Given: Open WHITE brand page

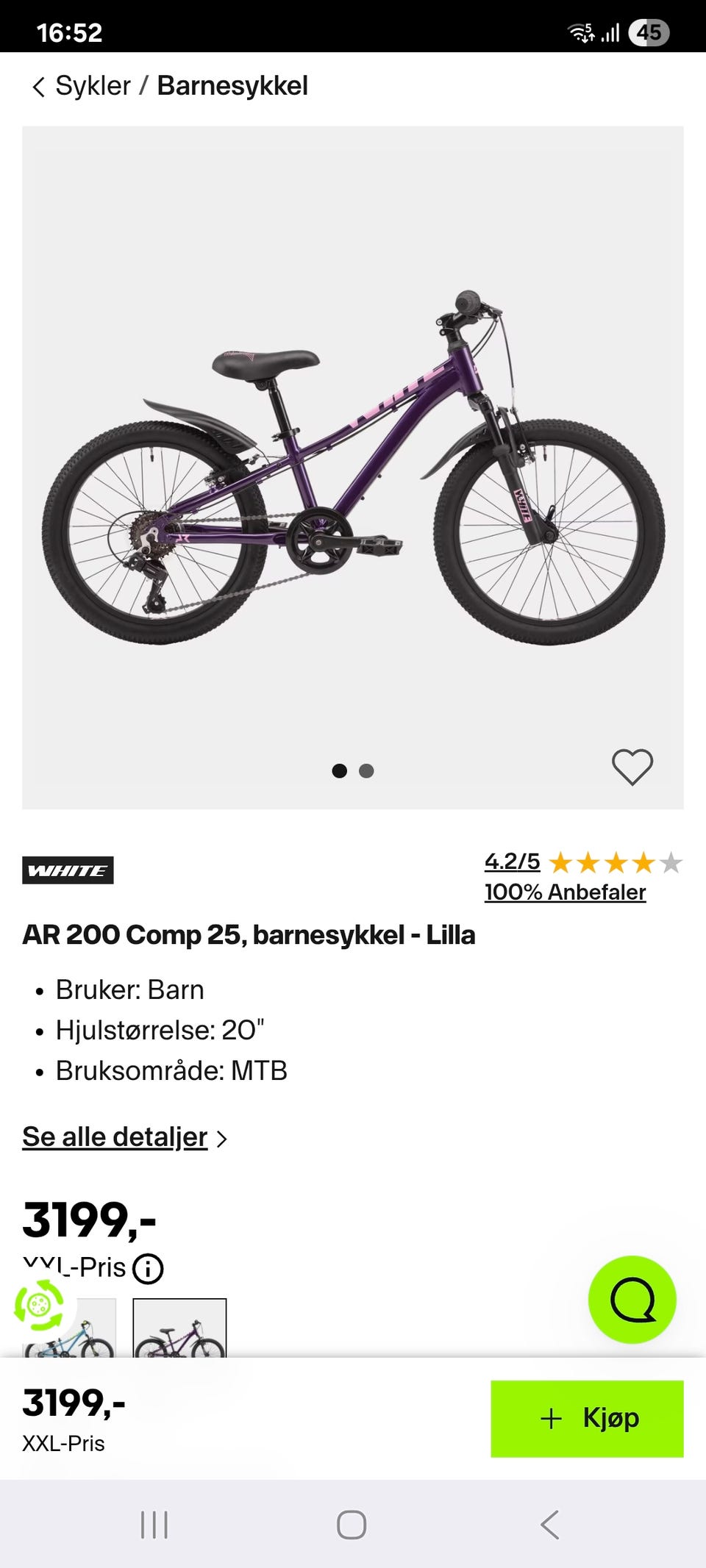Looking at the screenshot, I should click(68, 870).
